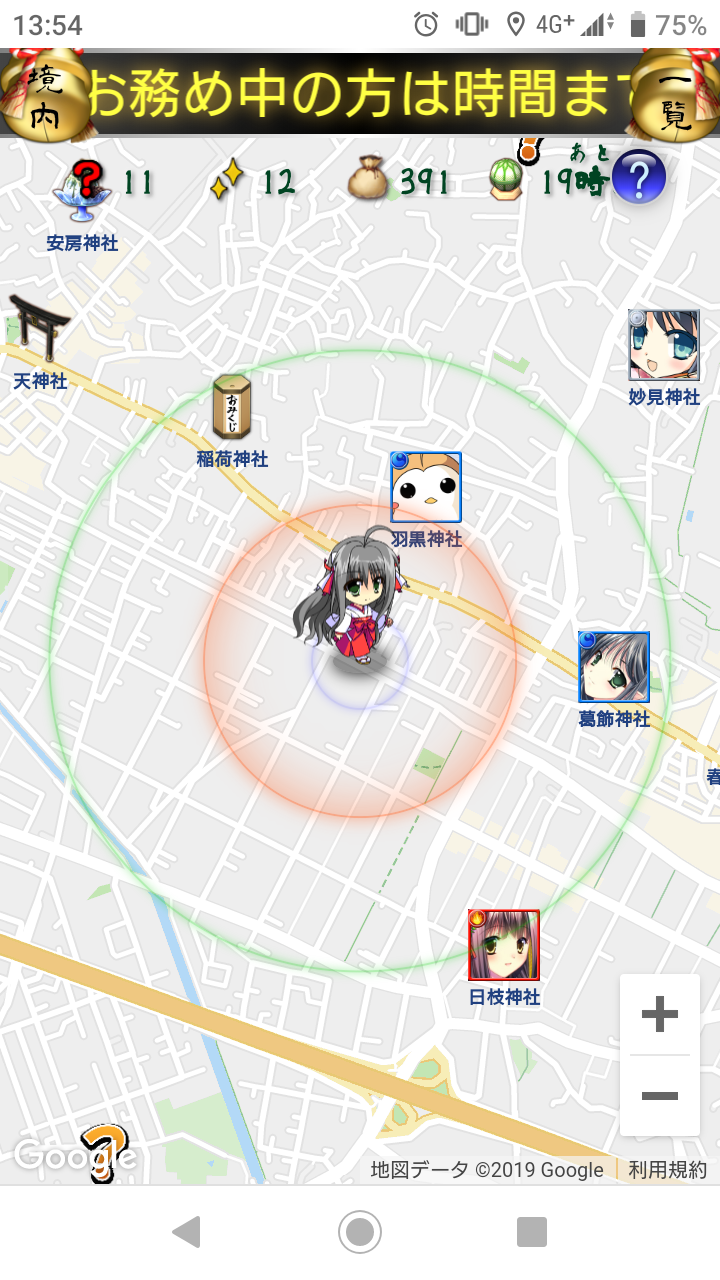Image resolution: width=720 pixels, height=1280 pixels.
Task: Tap the miko character avatar
Action: (345, 602)
